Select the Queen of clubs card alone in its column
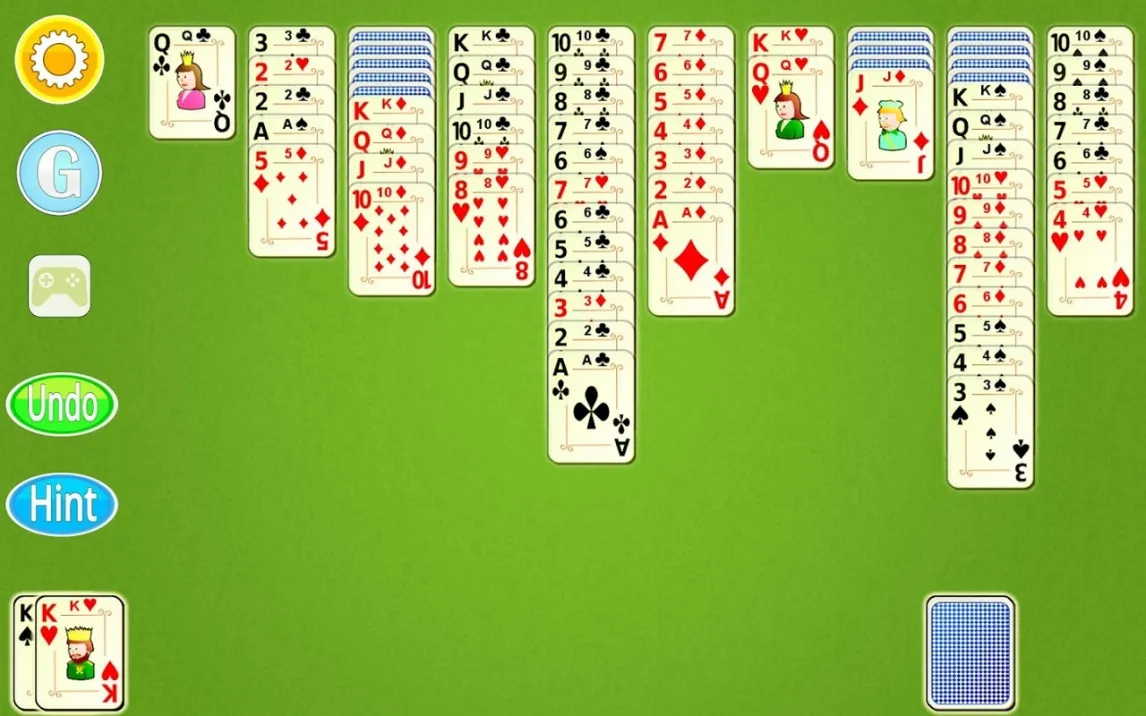The image size is (1146, 716). tap(192, 83)
